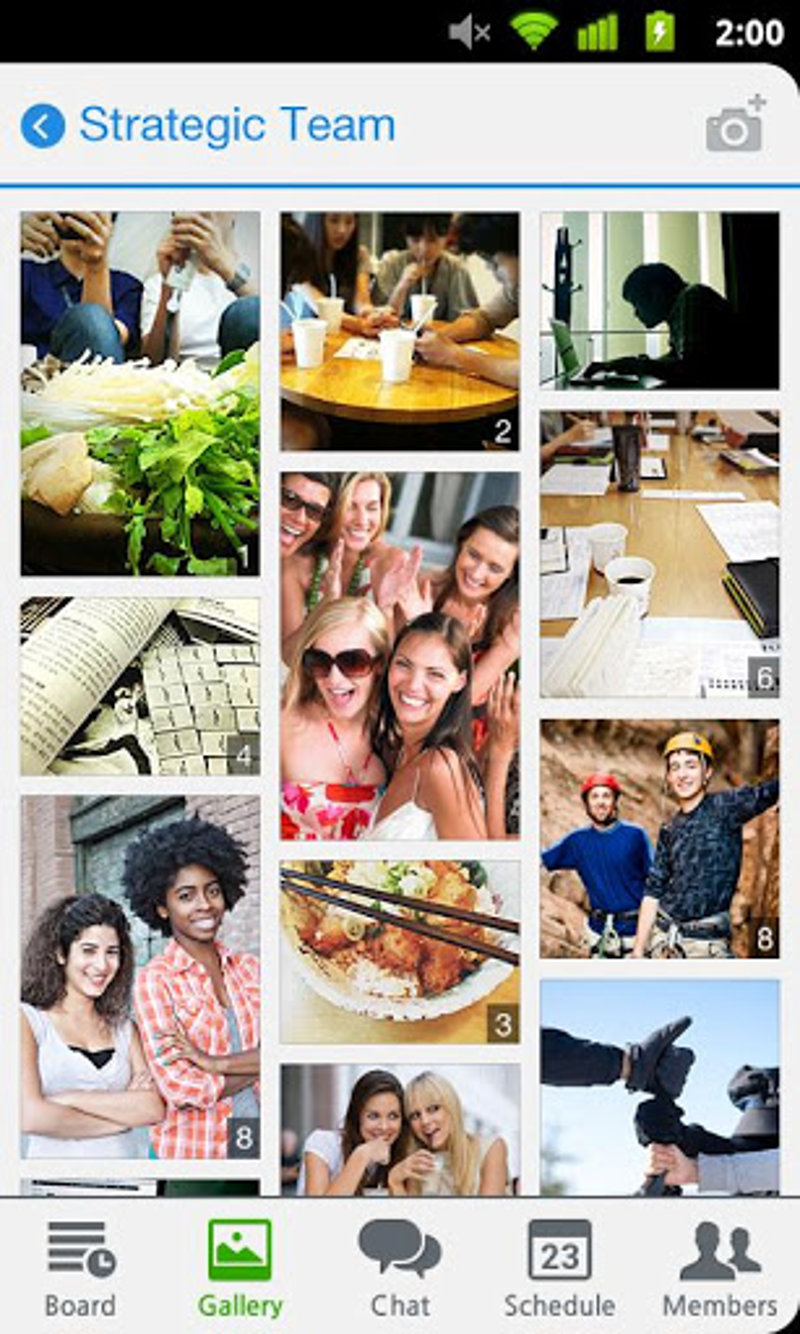View the laughing friends with sunglasses photo
This screenshot has width=800, height=1334.
click(400, 655)
